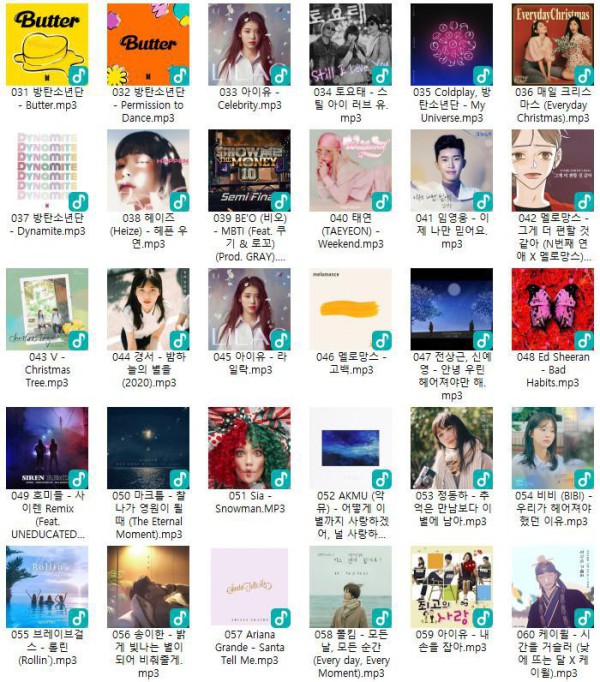The height and width of the screenshot is (682, 600).
Task: Open the 038 Heize mp3 file
Action: coord(148,170)
